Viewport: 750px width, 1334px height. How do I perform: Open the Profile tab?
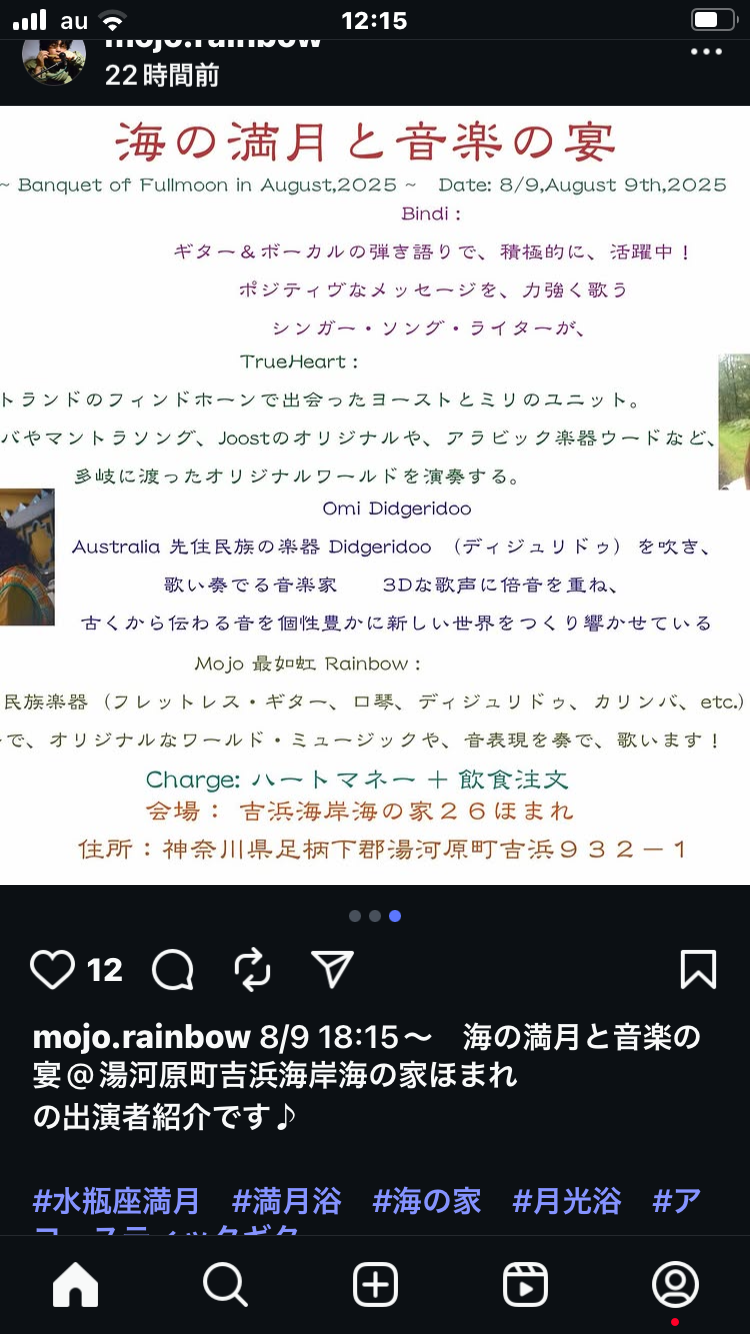(675, 1284)
